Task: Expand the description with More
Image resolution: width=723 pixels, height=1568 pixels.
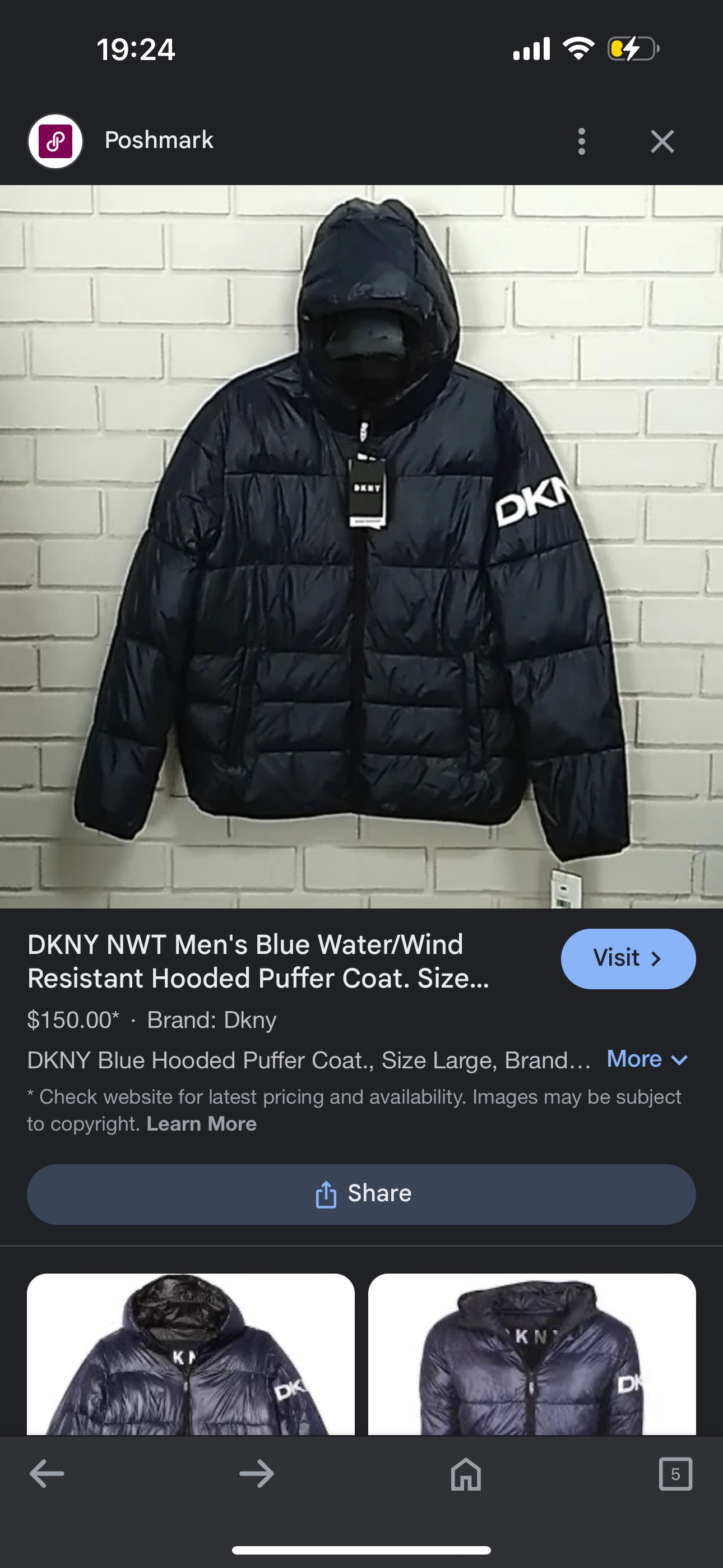Action: [x=646, y=1059]
